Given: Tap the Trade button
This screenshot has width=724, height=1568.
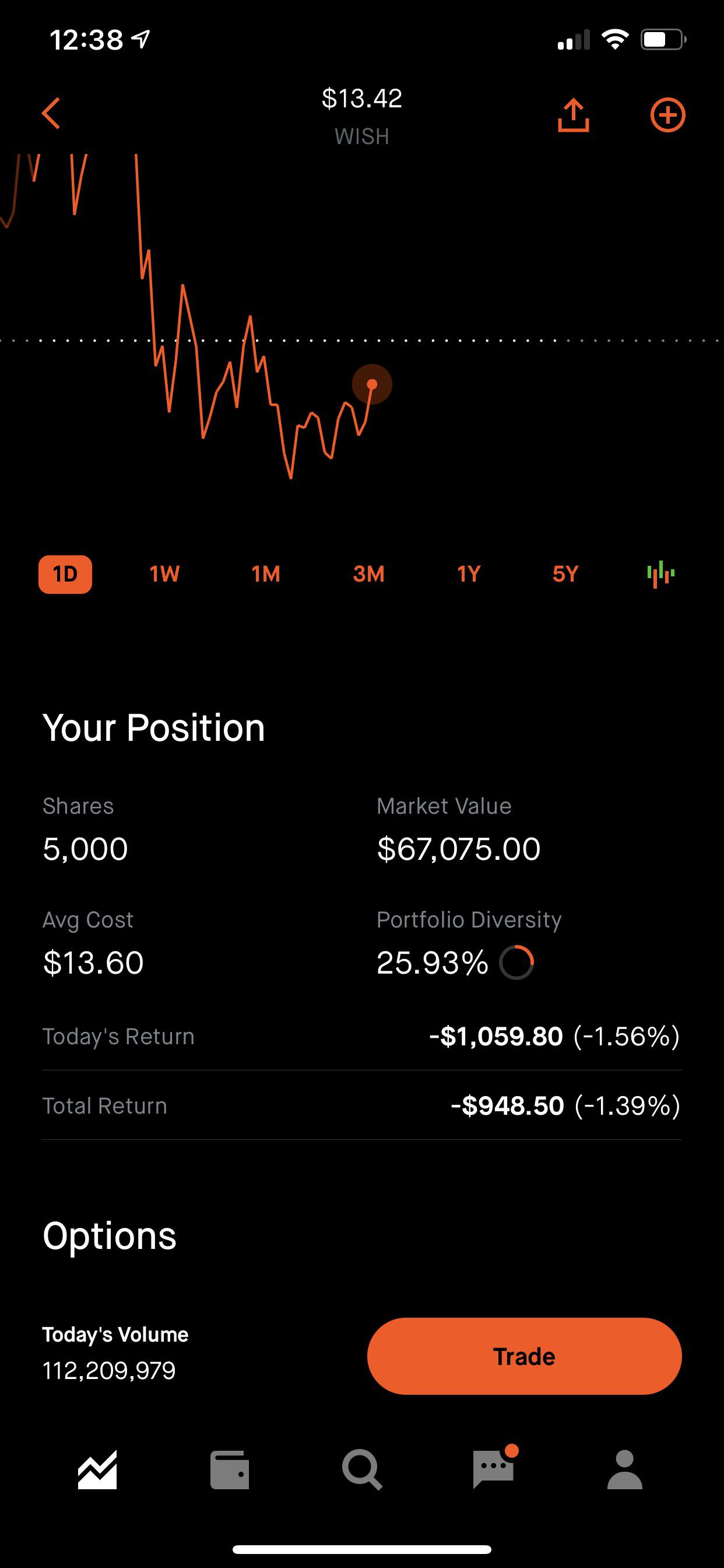Looking at the screenshot, I should (524, 1356).
